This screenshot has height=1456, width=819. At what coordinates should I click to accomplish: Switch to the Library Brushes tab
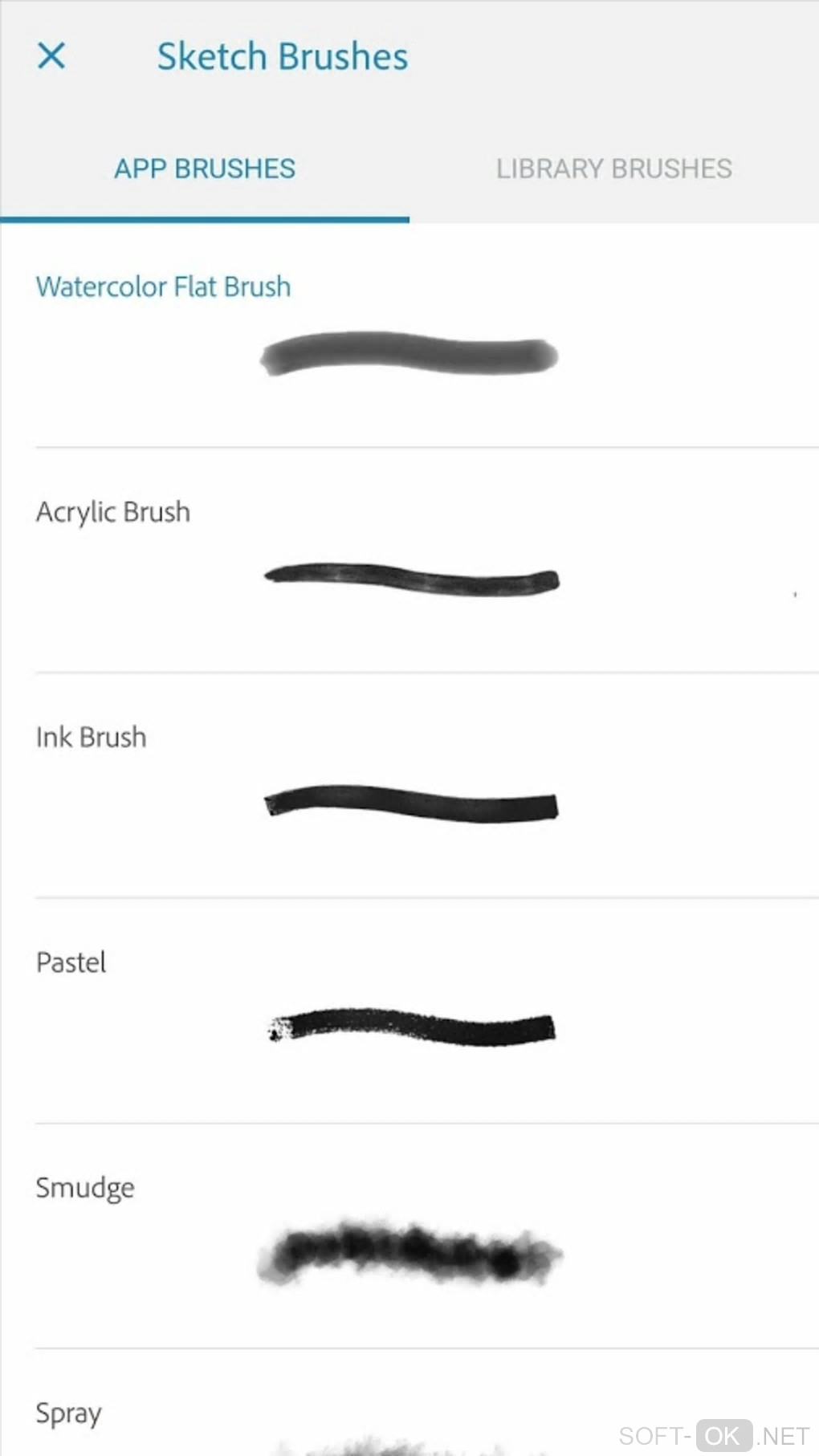pos(613,169)
